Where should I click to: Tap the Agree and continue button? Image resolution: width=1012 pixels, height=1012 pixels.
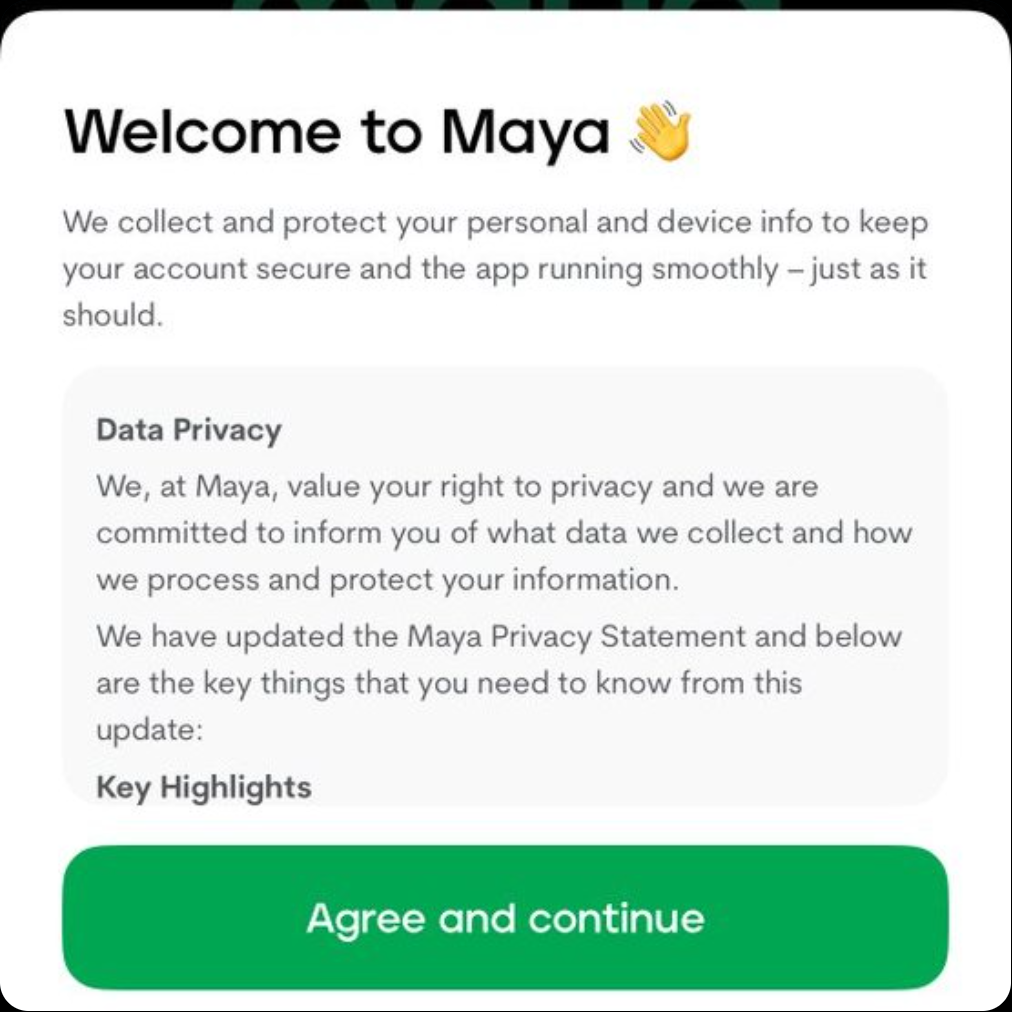coord(505,917)
